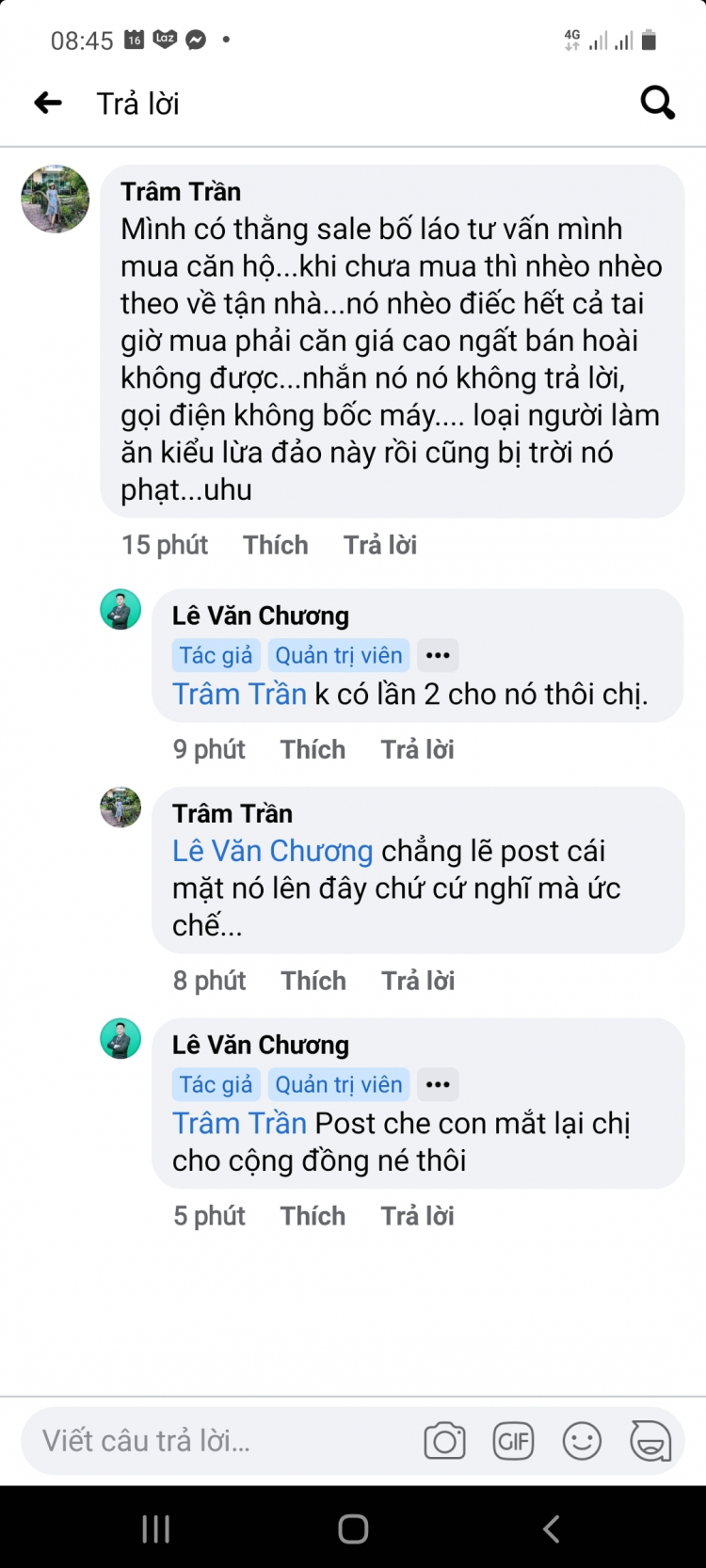
Task: Open the emoji smiley picker
Action: tap(582, 1441)
